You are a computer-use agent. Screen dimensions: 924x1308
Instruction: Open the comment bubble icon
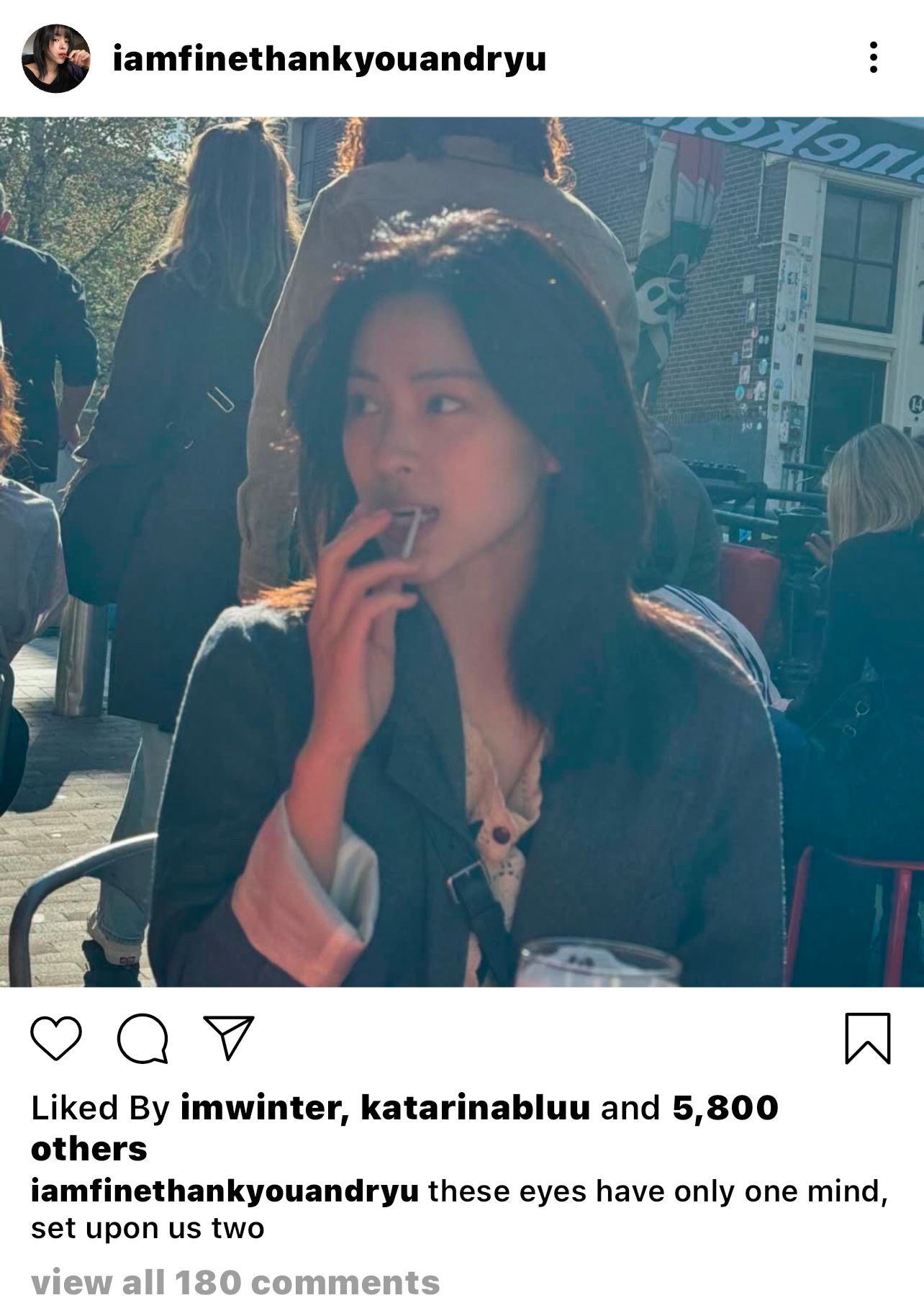[x=142, y=1039]
